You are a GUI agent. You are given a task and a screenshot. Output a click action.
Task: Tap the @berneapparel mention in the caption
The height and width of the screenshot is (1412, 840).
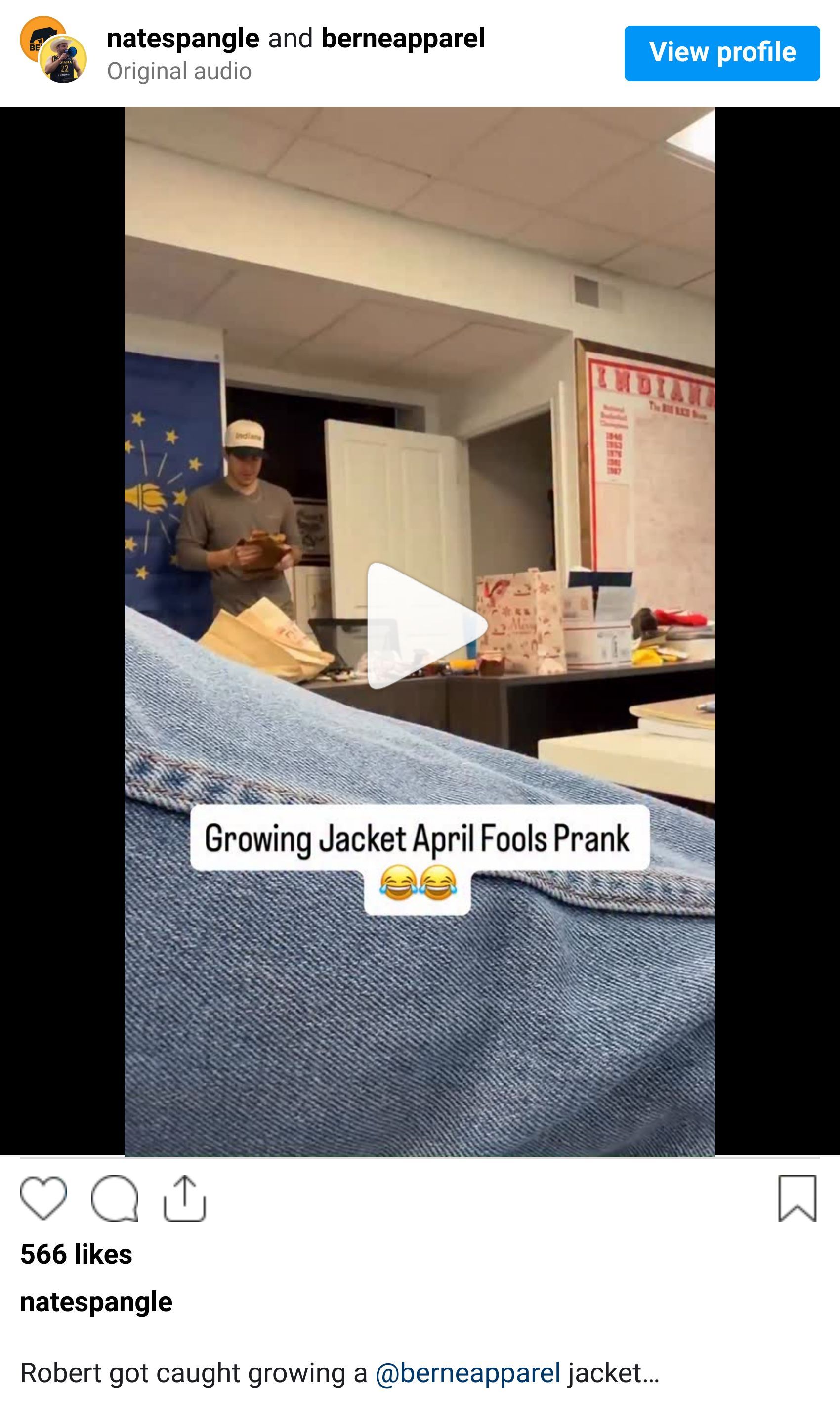[467, 1372]
